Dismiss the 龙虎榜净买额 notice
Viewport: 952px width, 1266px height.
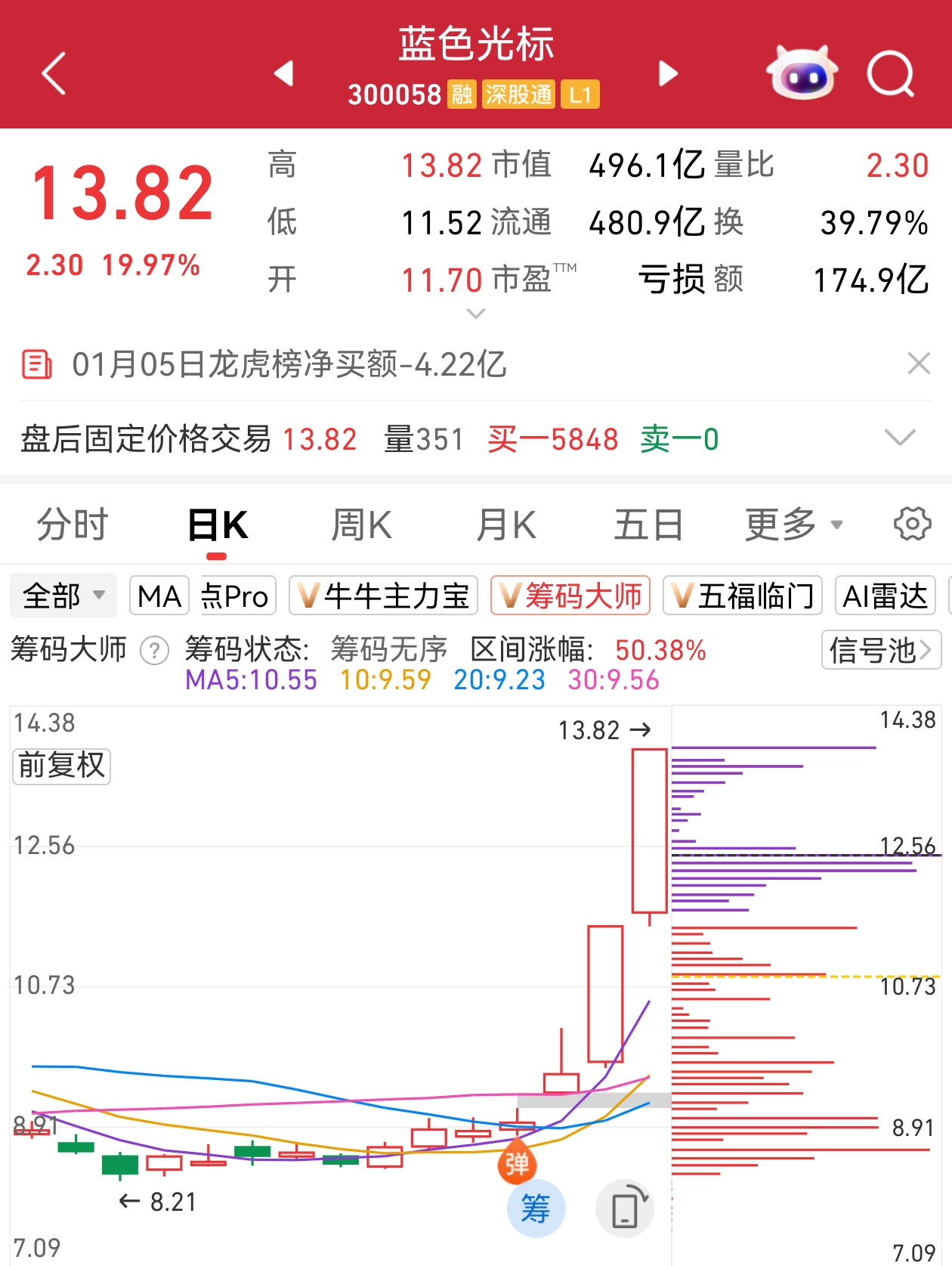pyautogui.click(x=918, y=364)
